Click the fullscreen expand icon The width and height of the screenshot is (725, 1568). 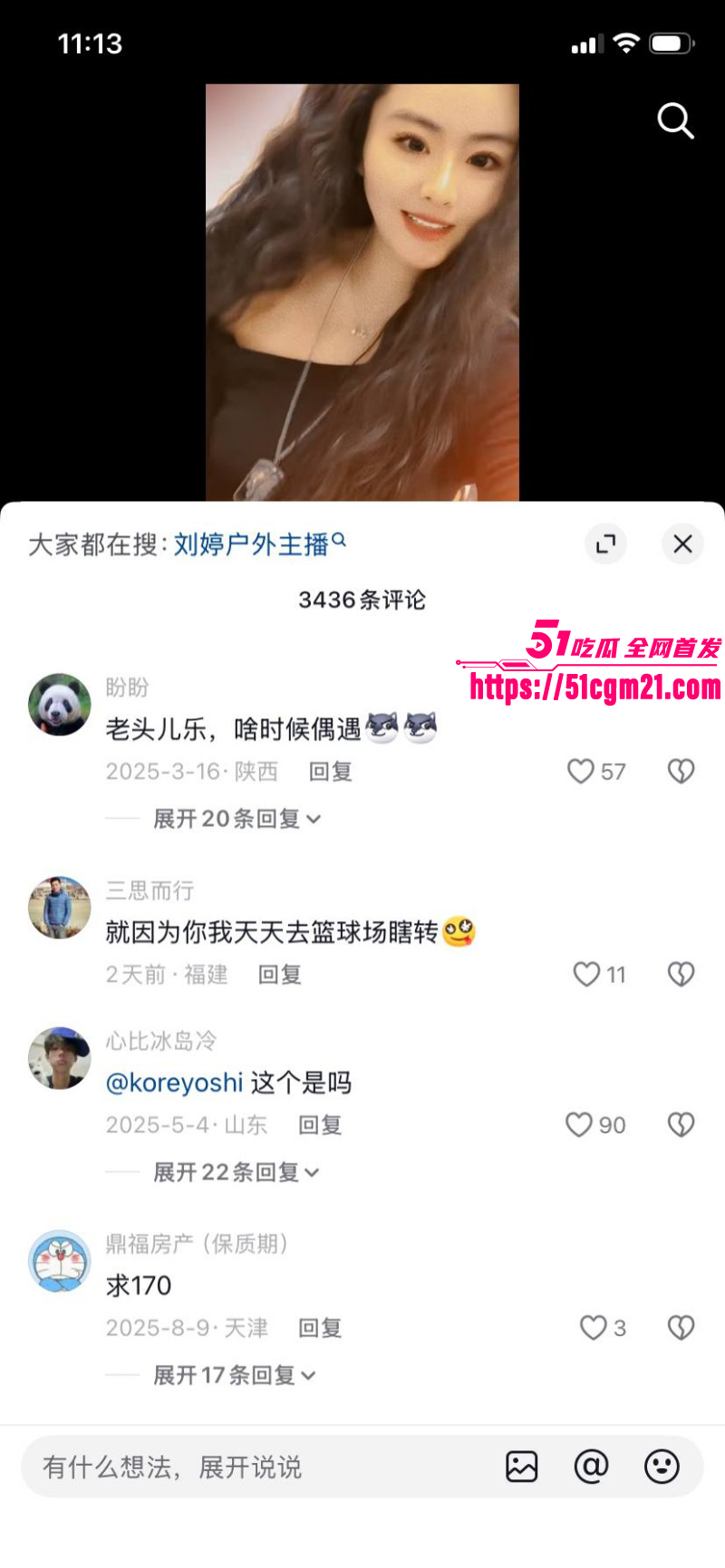(x=605, y=544)
